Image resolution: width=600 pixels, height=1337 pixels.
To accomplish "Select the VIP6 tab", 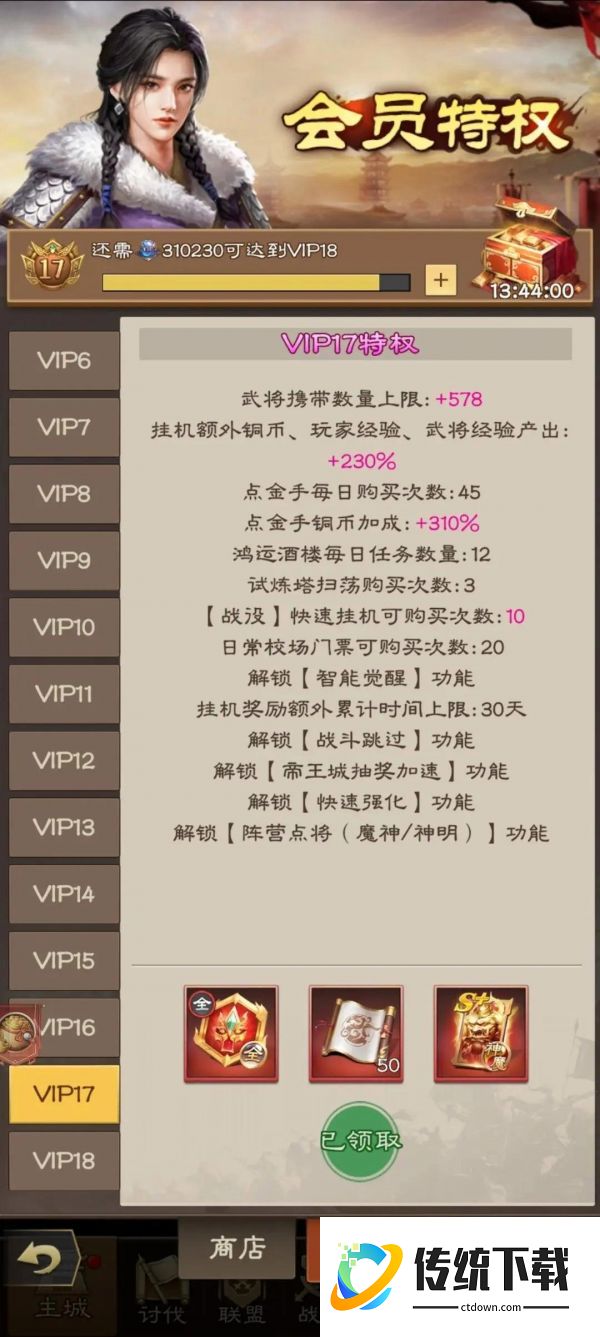I will pyautogui.click(x=64, y=360).
